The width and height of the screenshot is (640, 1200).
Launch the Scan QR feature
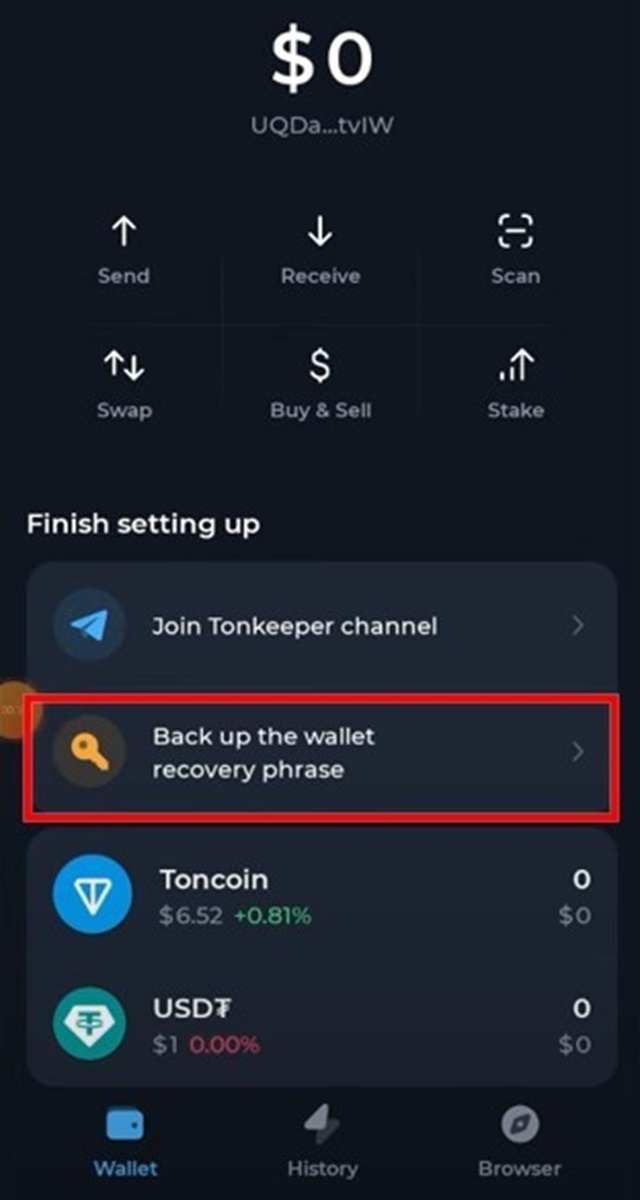pyautogui.click(x=515, y=250)
